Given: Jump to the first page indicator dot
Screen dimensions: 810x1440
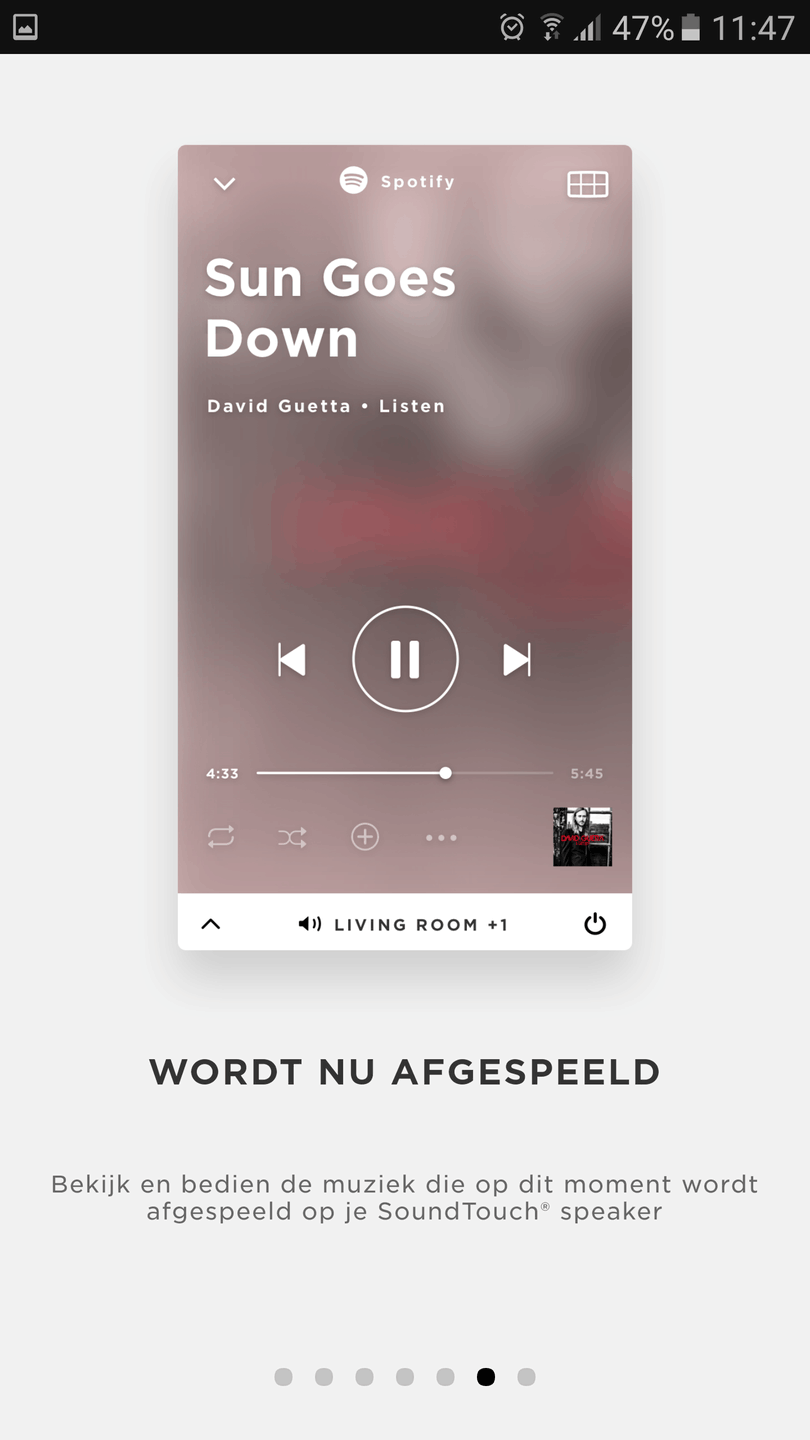Looking at the screenshot, I should coord(283,1377).
